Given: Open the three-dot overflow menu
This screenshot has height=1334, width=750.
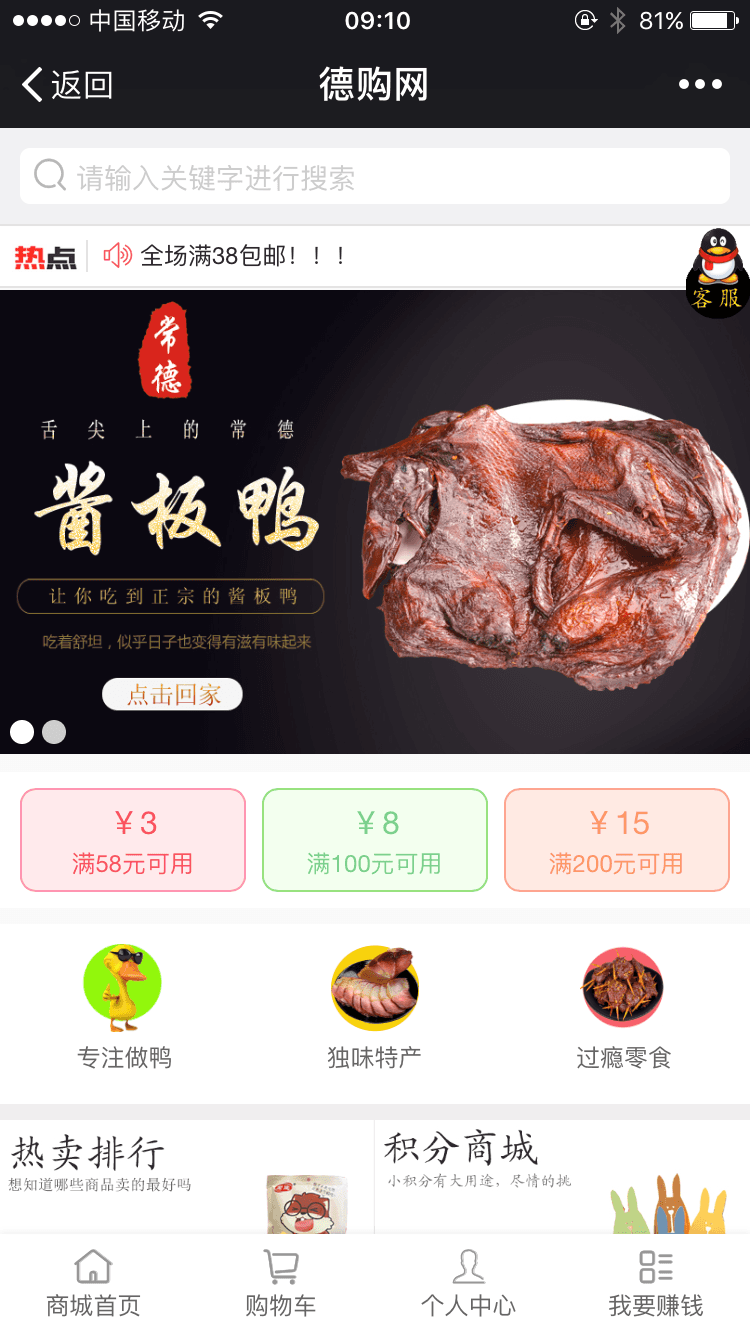Looking at the screenshot, I should tap(700, 85).
